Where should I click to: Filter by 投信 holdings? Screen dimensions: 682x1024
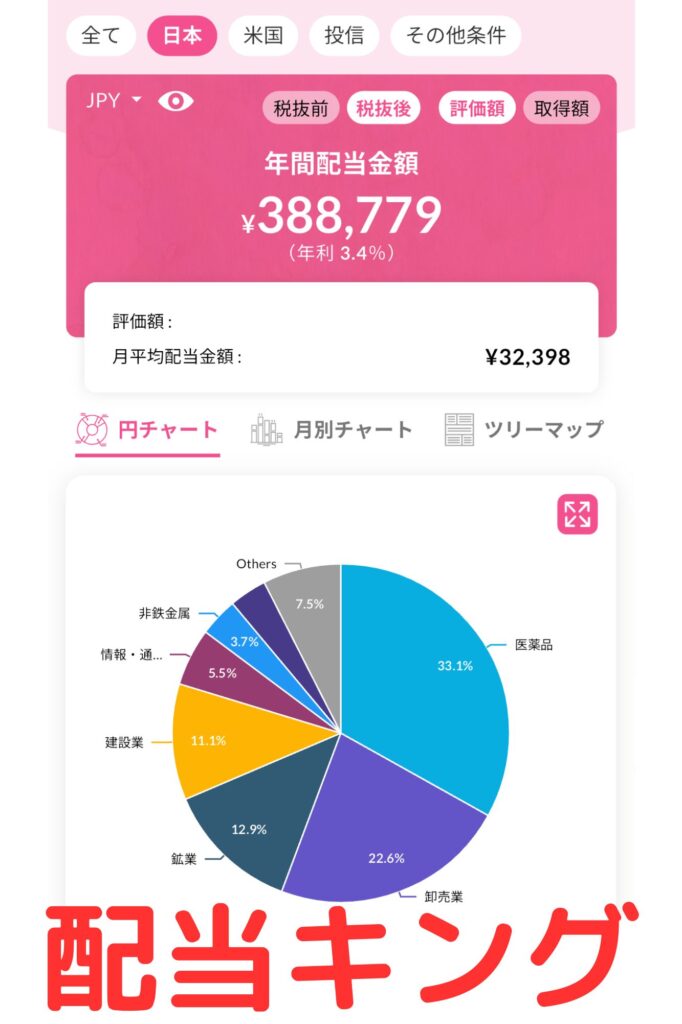[x=344, y=36]
